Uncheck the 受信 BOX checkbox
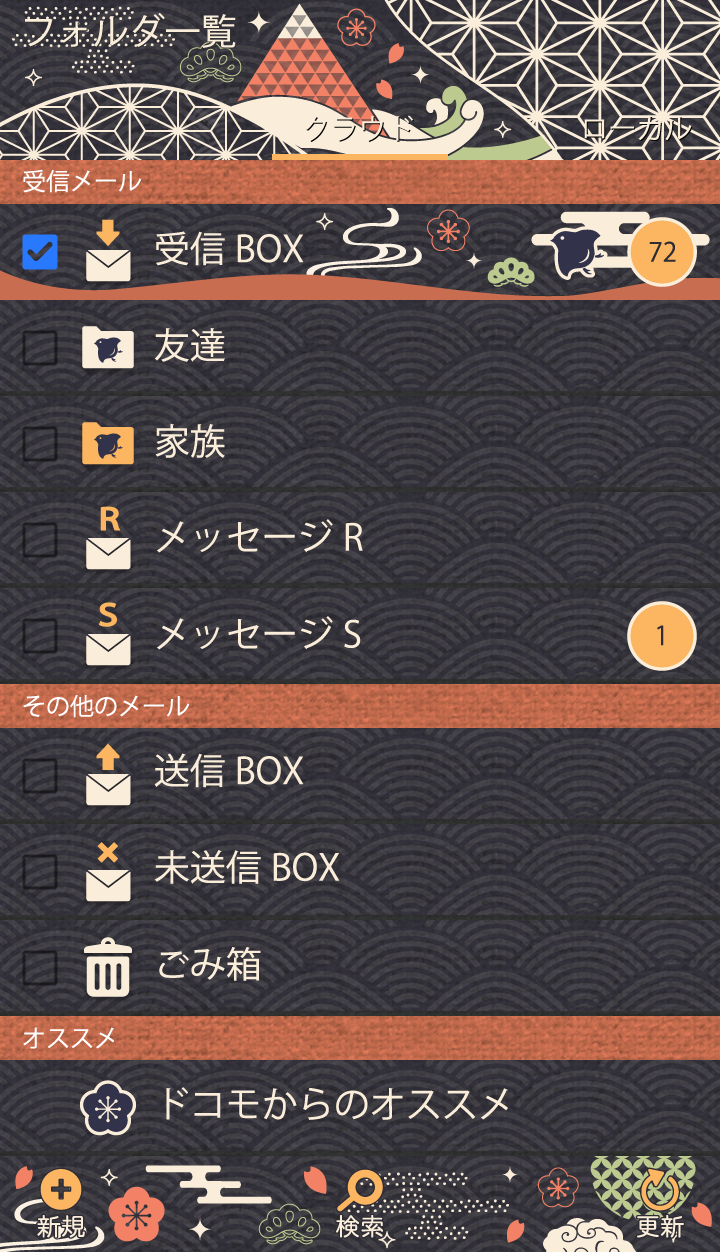The width and height of the screenshot is (720, 1252). pyautogui.click(x=40, y=252)
